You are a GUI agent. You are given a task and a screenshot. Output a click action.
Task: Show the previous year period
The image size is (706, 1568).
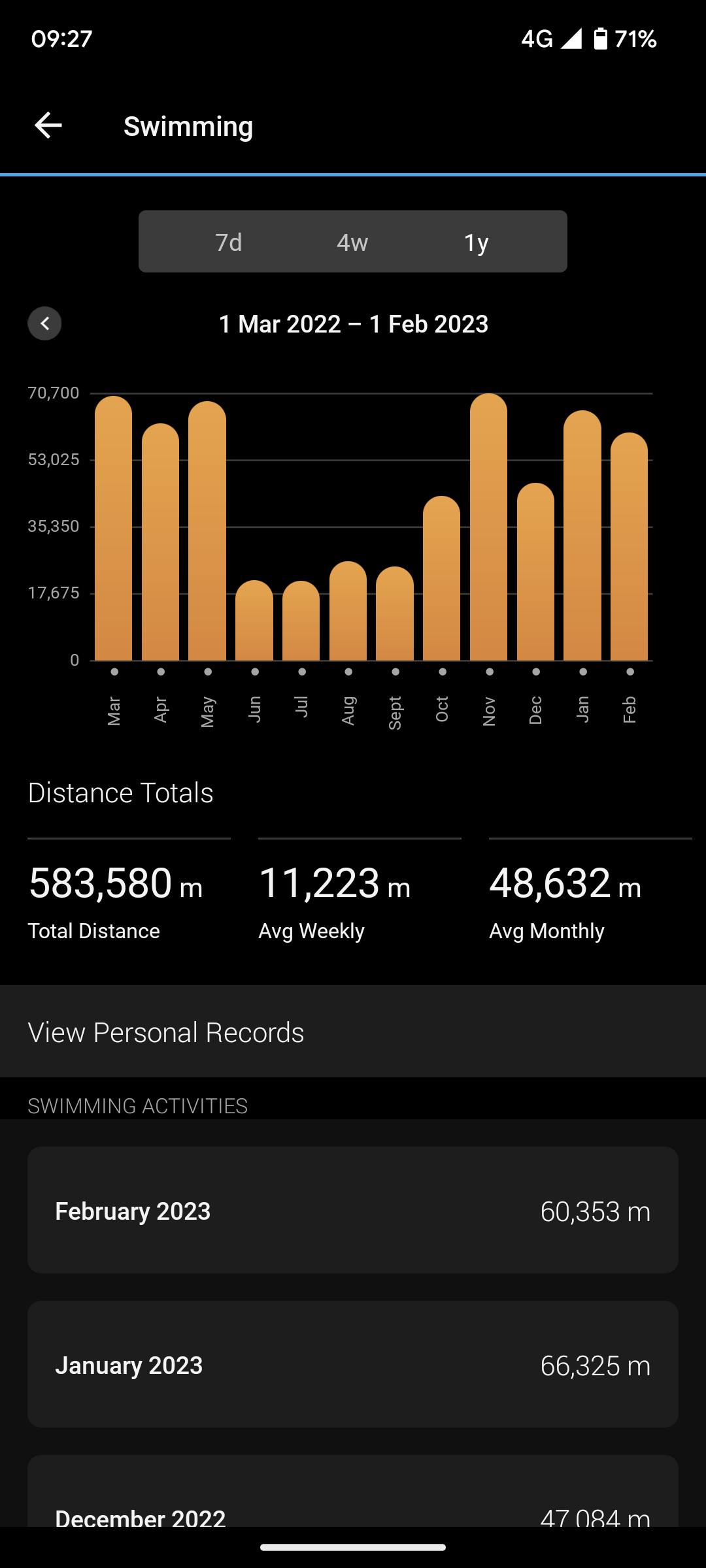pyautogui.click(x=44, y=323)
